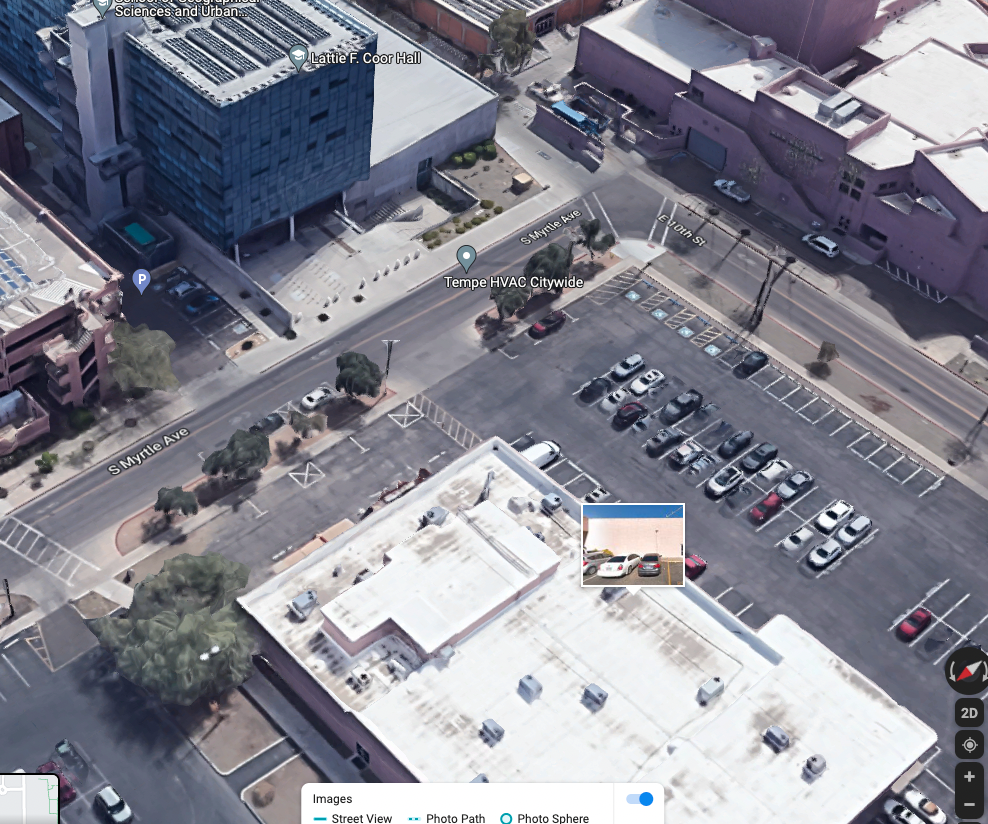Image resolution: width=988 pixels, height=824 pixels.
Task: Center the map on my location
Action: [968, 745]
